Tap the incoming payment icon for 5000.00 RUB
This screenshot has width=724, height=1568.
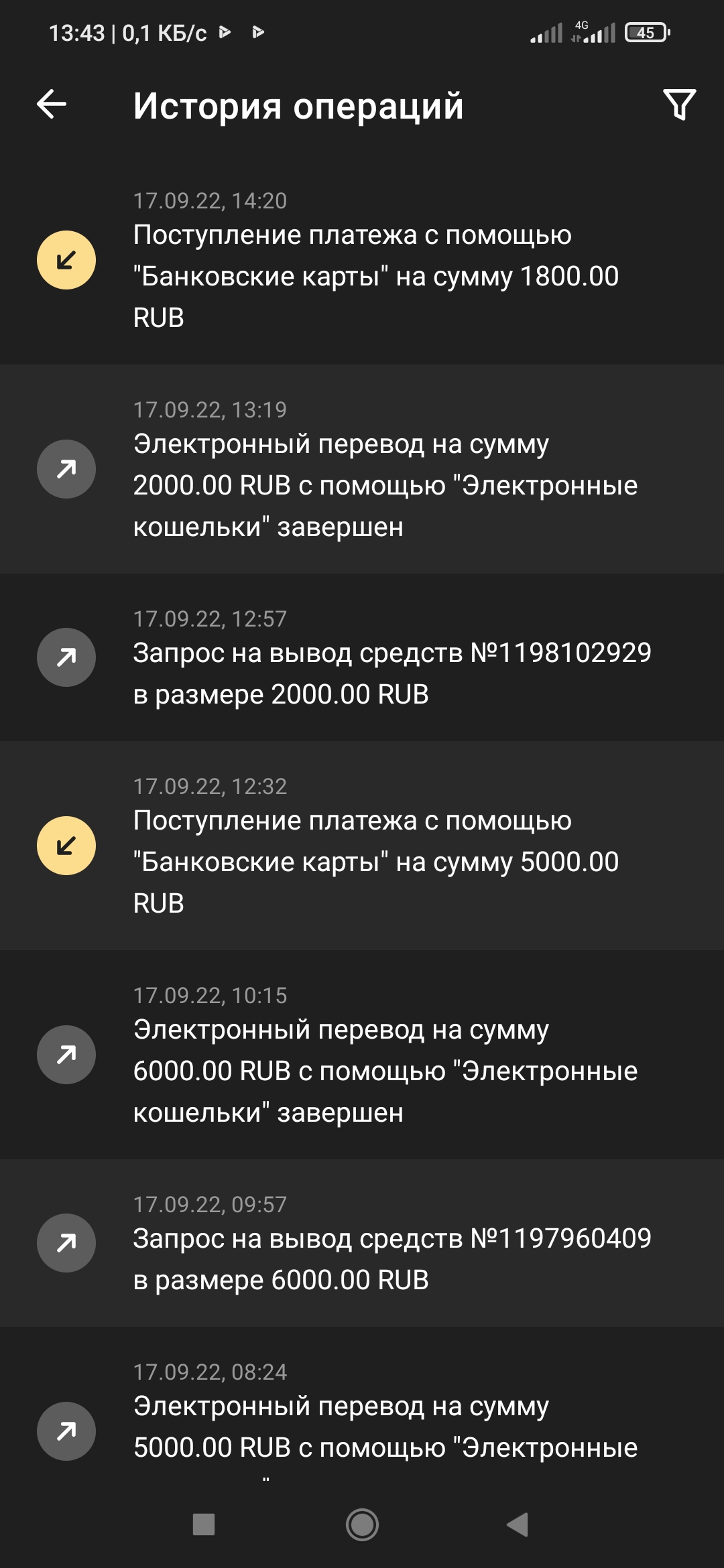pos(66,847)
